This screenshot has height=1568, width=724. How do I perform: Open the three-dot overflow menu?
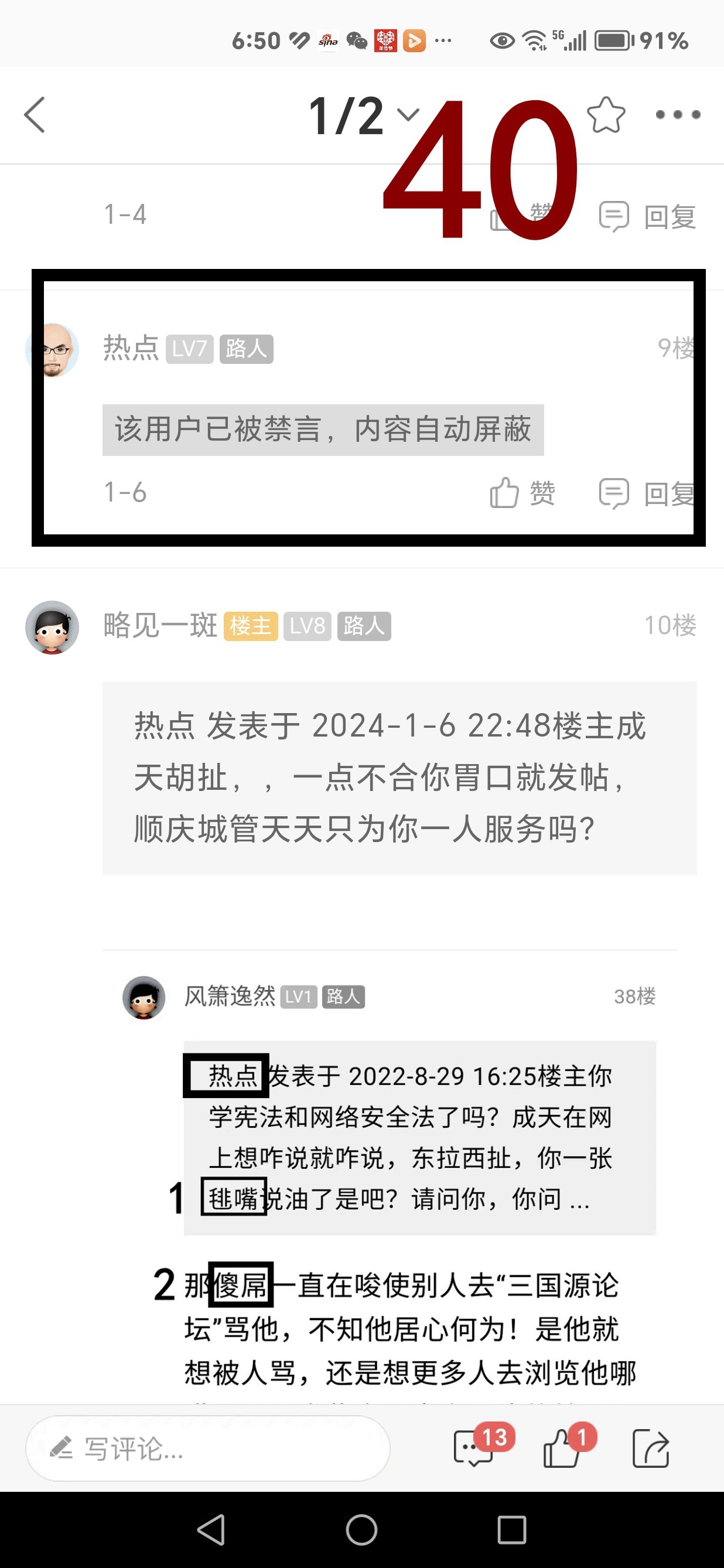click(678, 114)
